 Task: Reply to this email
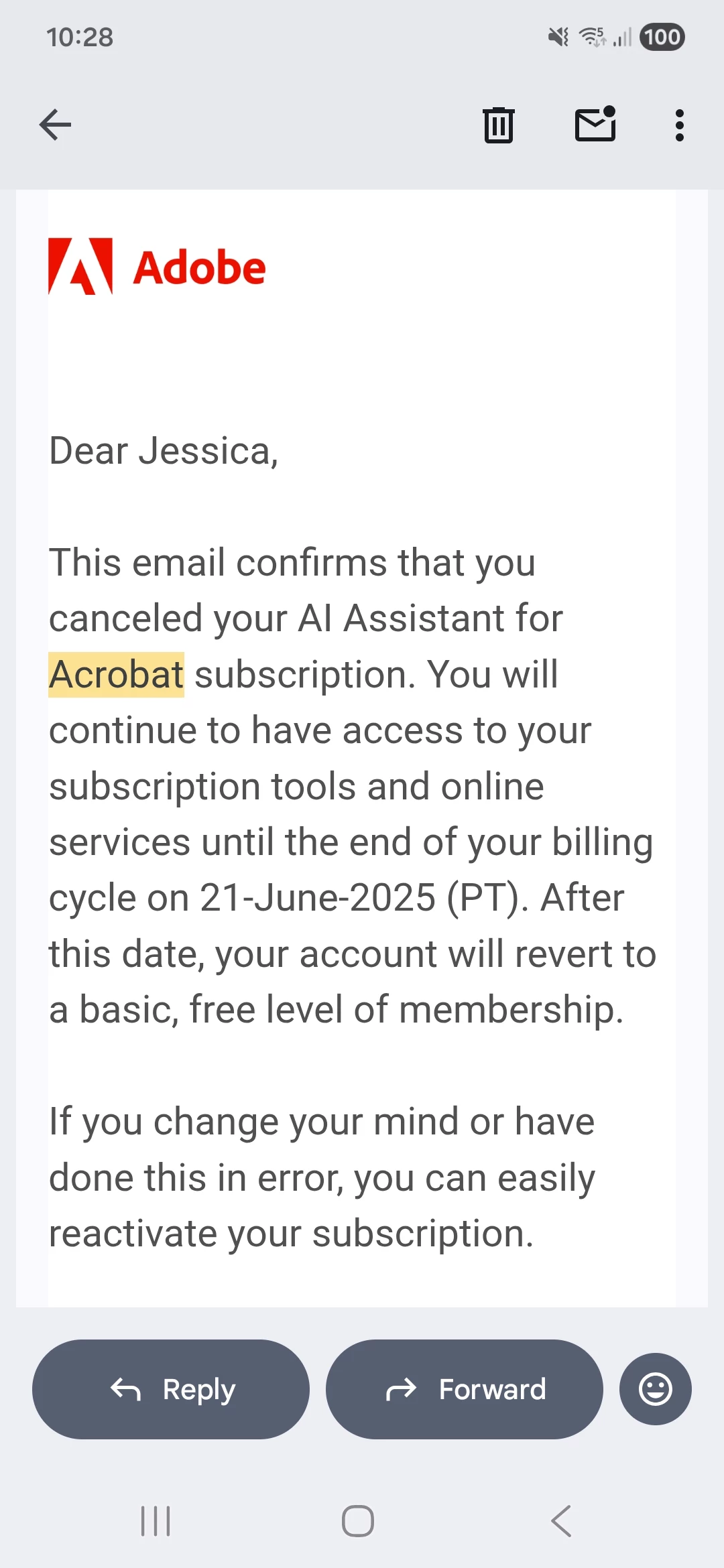[x=171, y=1389]
